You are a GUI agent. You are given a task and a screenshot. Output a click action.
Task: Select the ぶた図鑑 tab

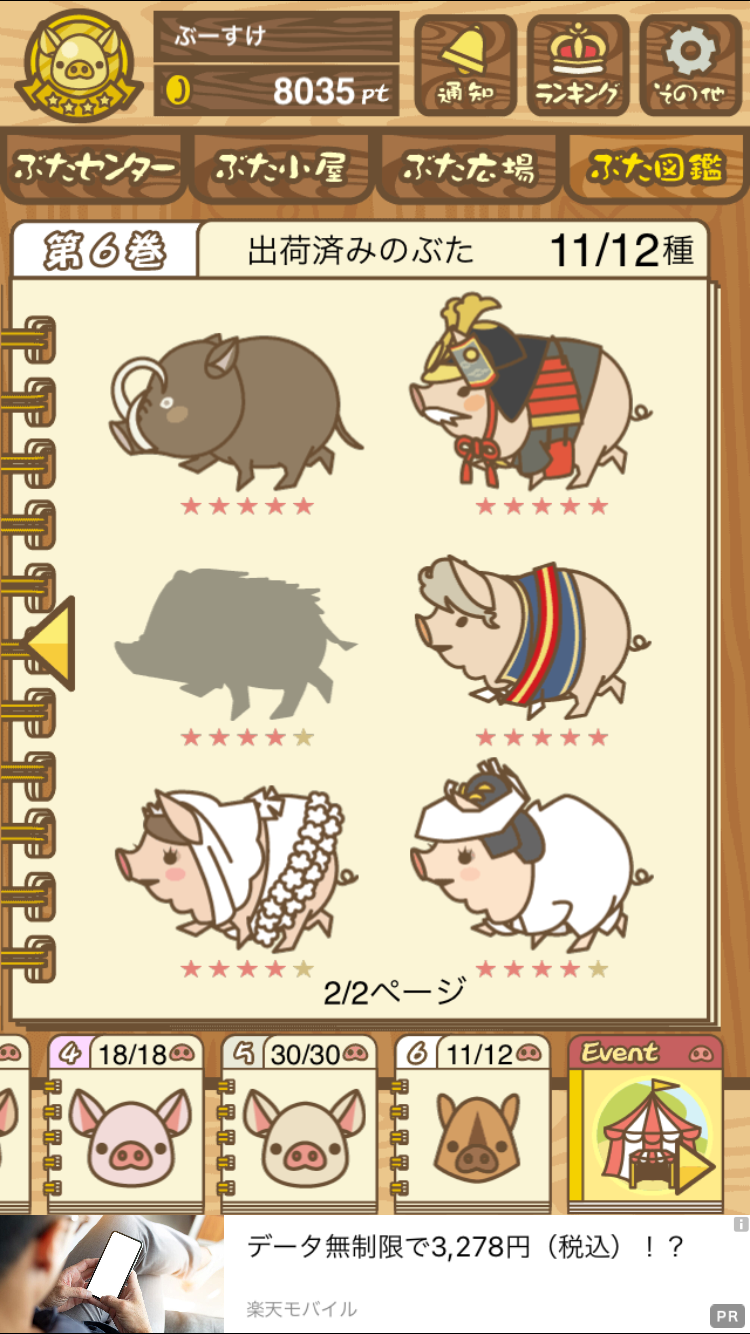(655, 168)
